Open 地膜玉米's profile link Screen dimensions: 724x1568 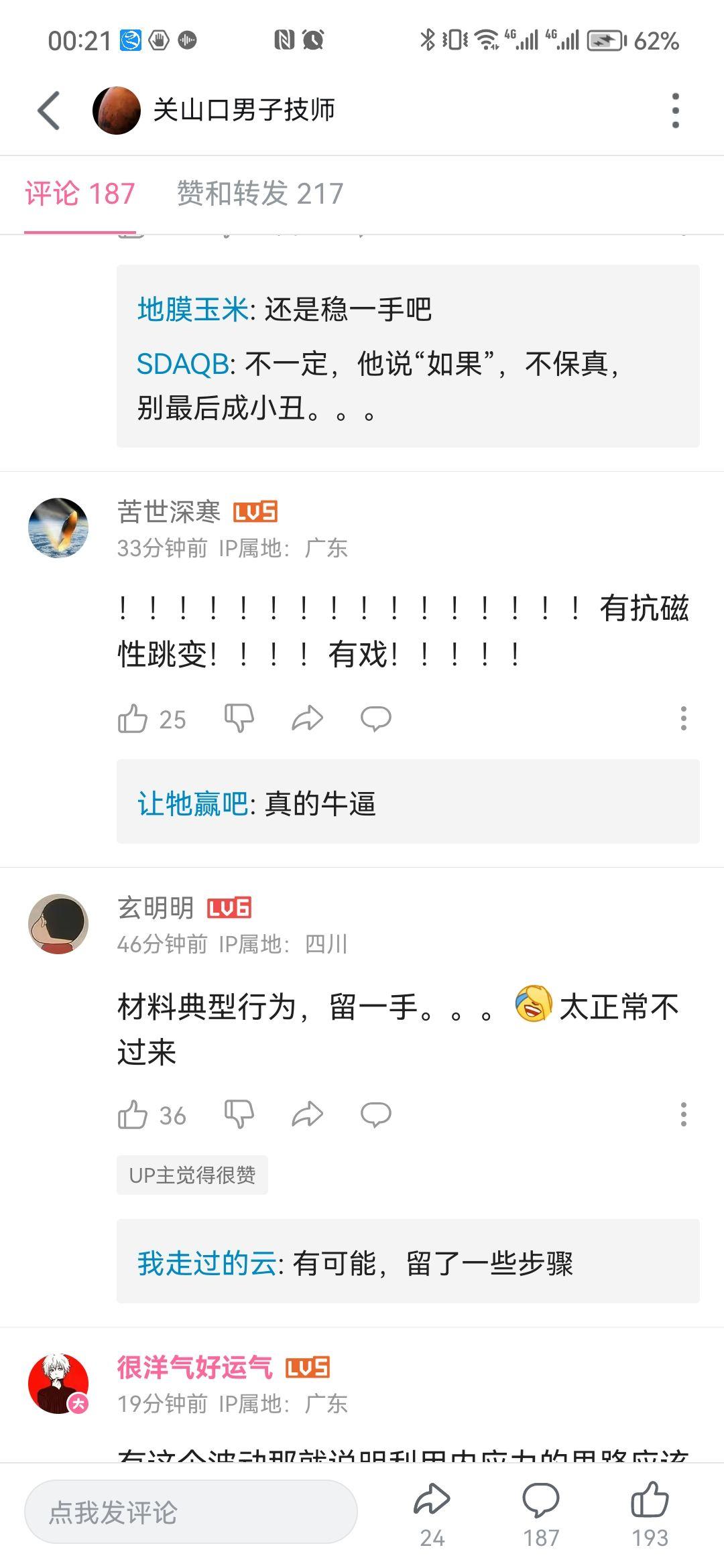point(192,310)
